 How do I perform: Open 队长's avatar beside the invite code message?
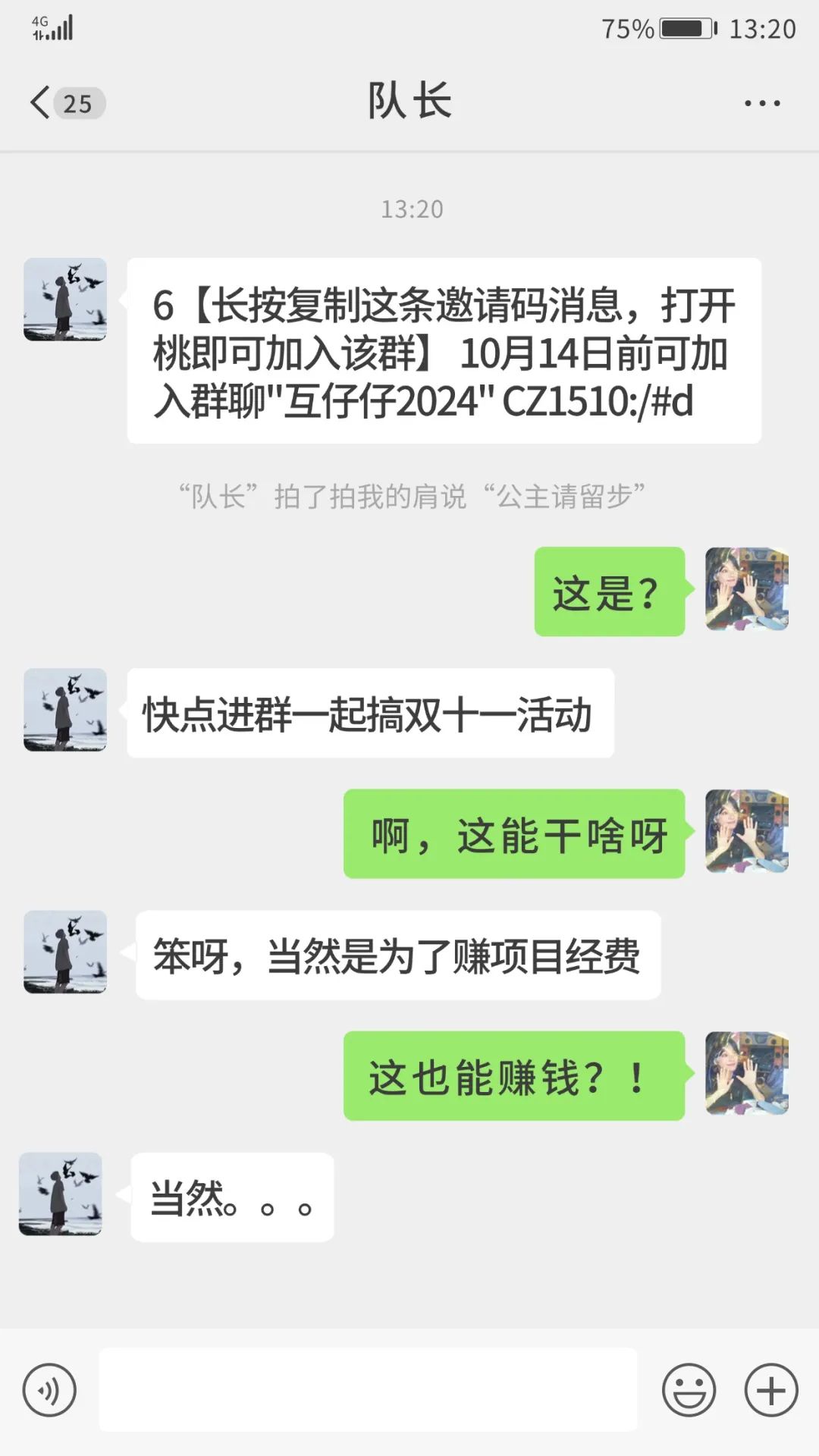tap(65, 300)
